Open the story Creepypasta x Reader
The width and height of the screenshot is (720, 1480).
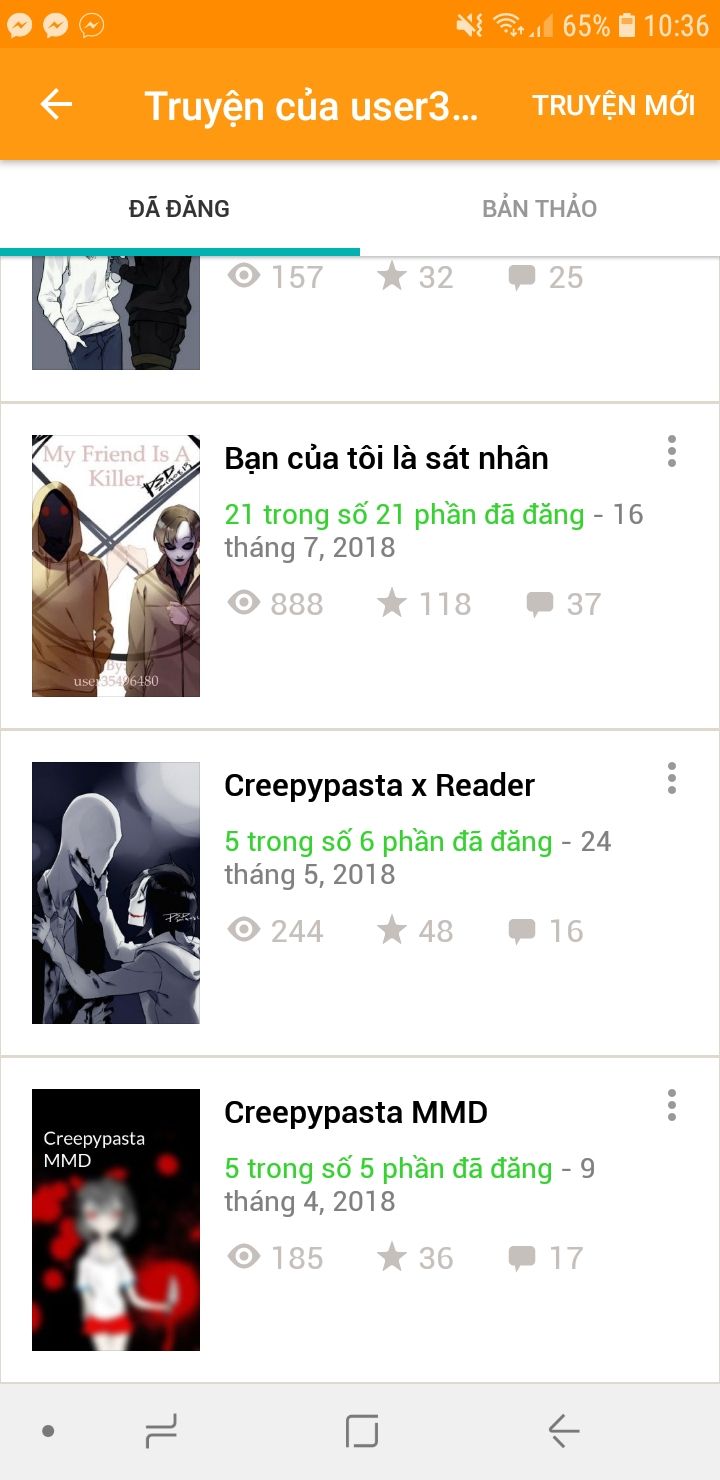coord(360,893)
